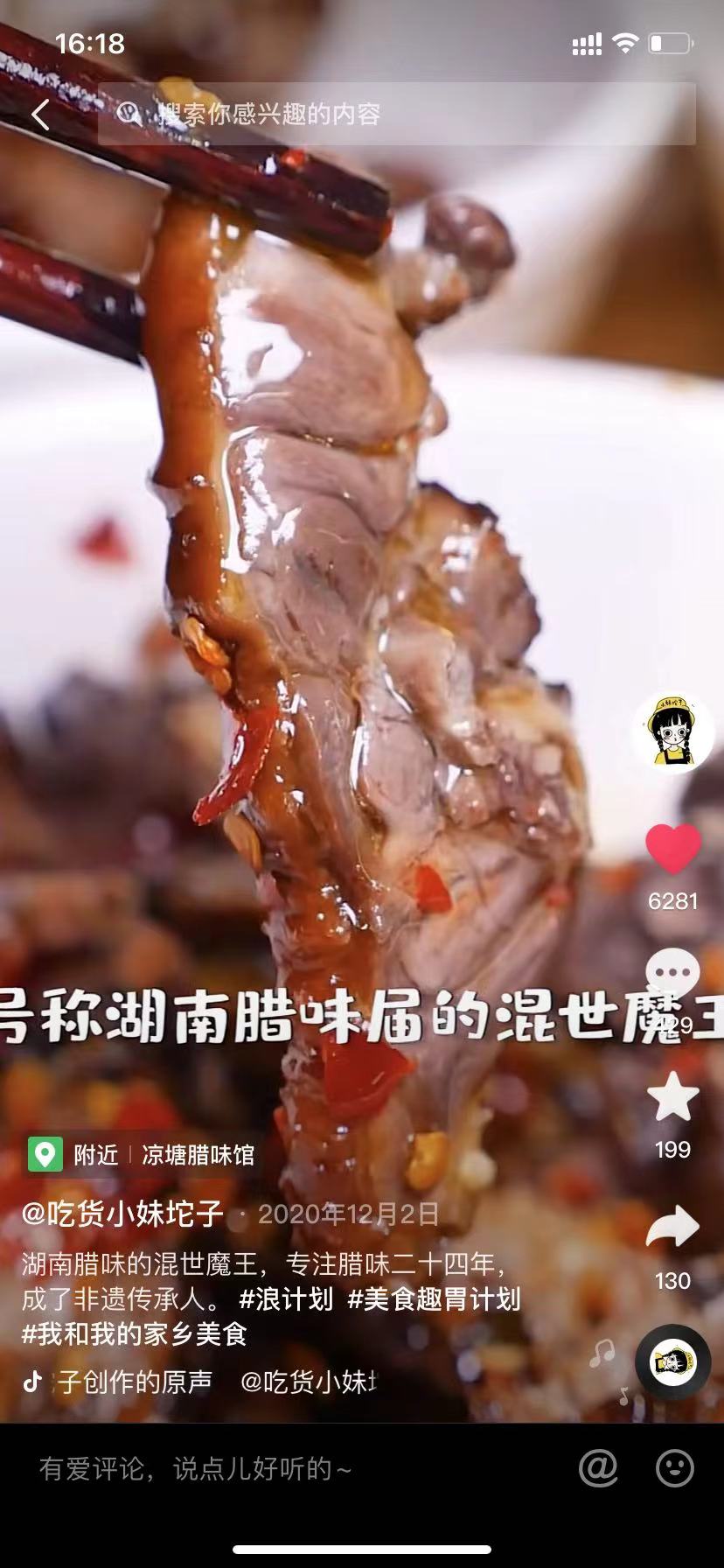The height and width of the screenshot is (1568, 724).
Task: Open the @吃货小妹坨子 username
Action: pyautogui.click(x=122, y=1214)
